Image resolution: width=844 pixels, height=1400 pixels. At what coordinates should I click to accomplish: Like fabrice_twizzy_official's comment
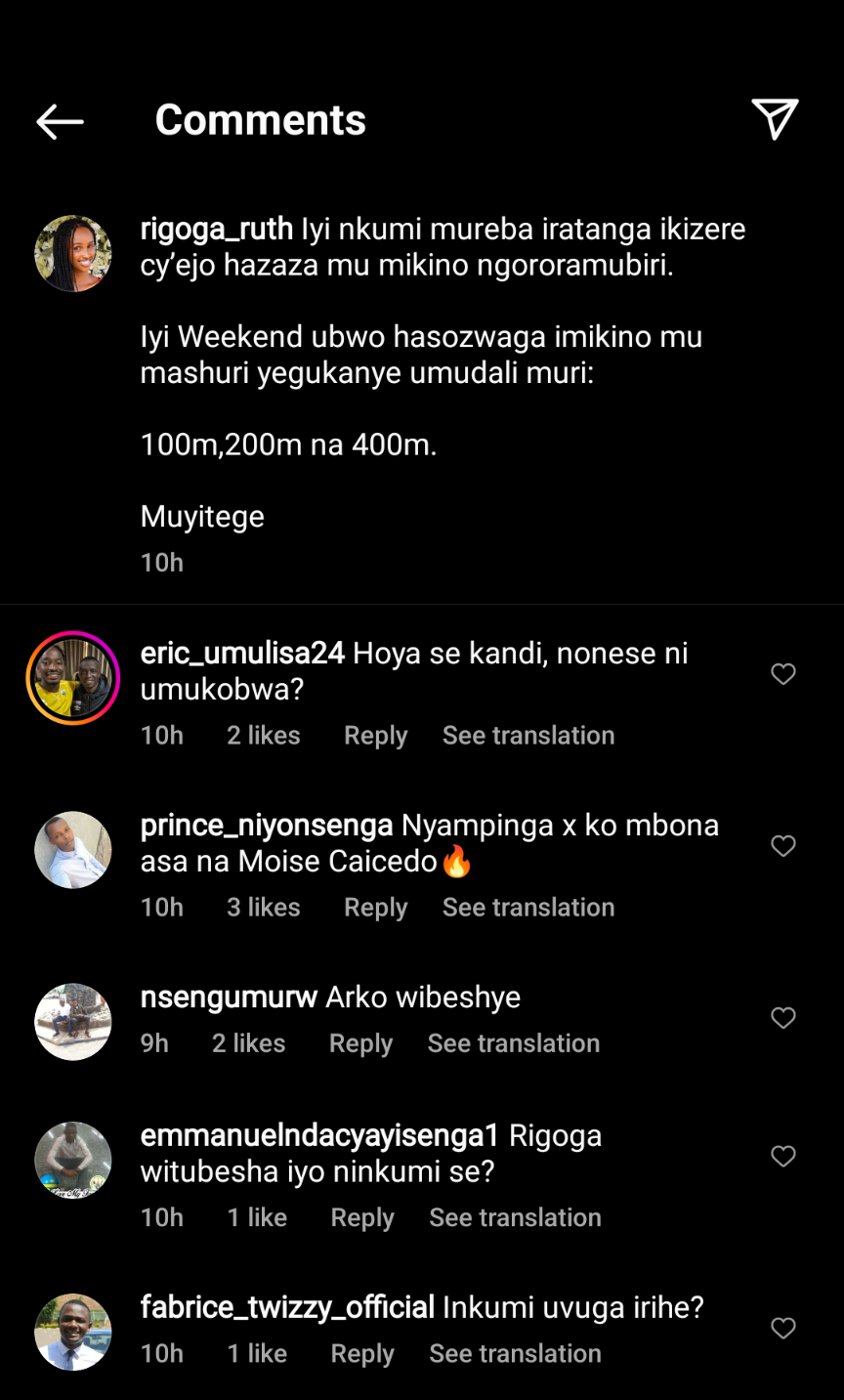click(x=783, y=1329)
